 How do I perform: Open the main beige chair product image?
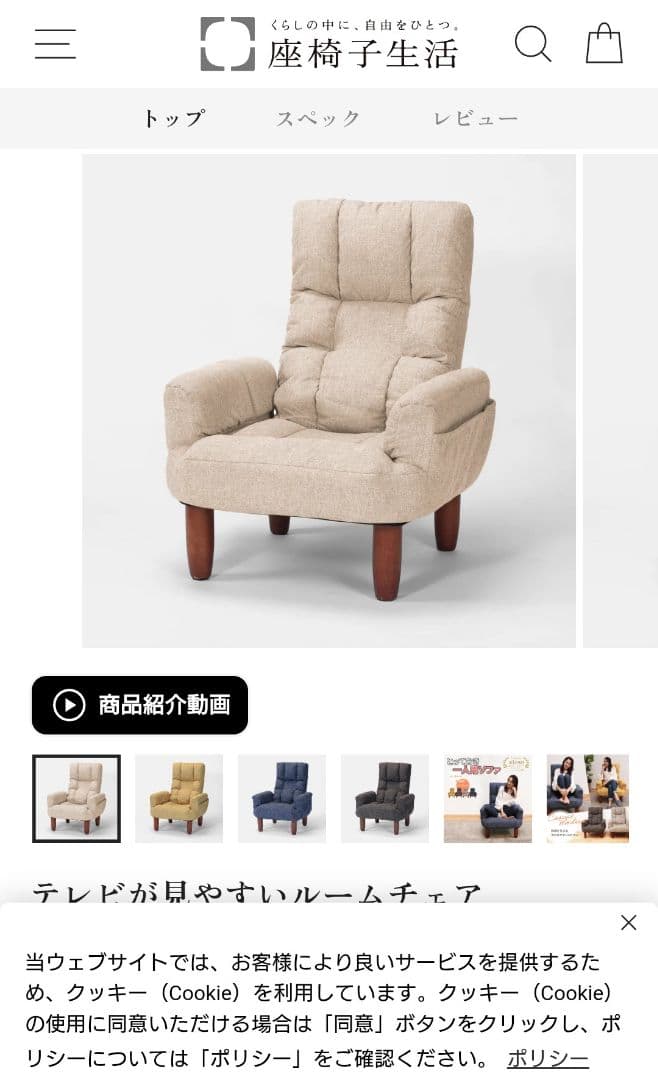(329, 400)
